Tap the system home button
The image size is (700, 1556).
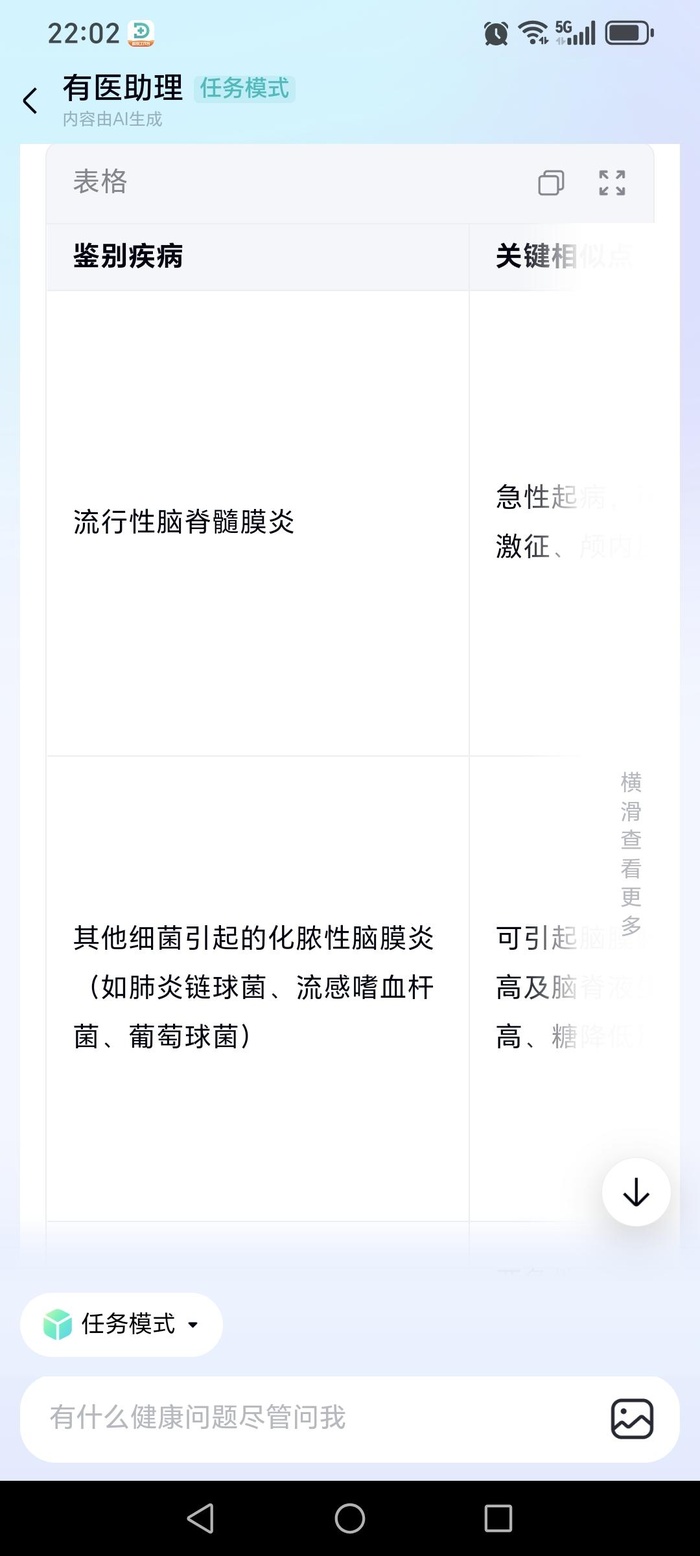[x=350, y=1518]
